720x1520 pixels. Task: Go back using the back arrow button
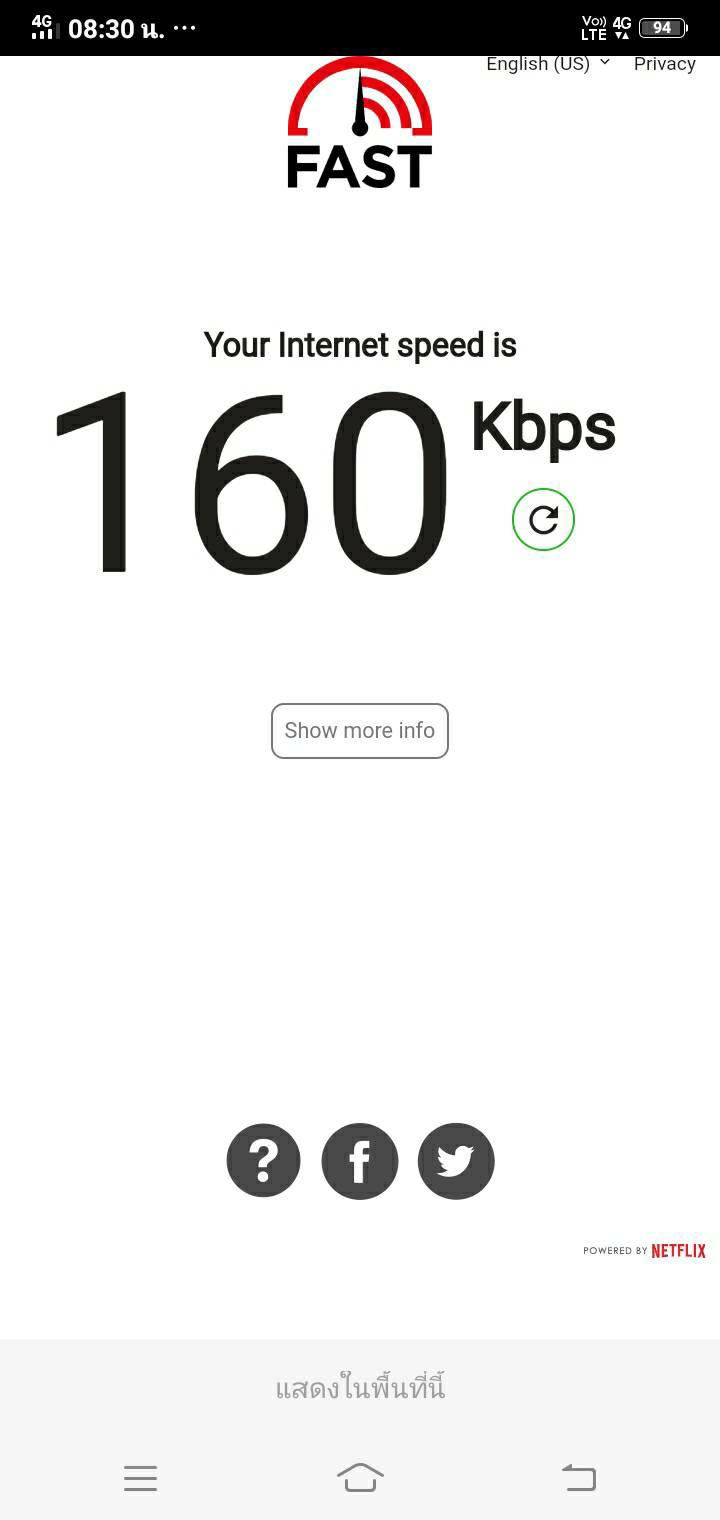(x=579, y=1478)
